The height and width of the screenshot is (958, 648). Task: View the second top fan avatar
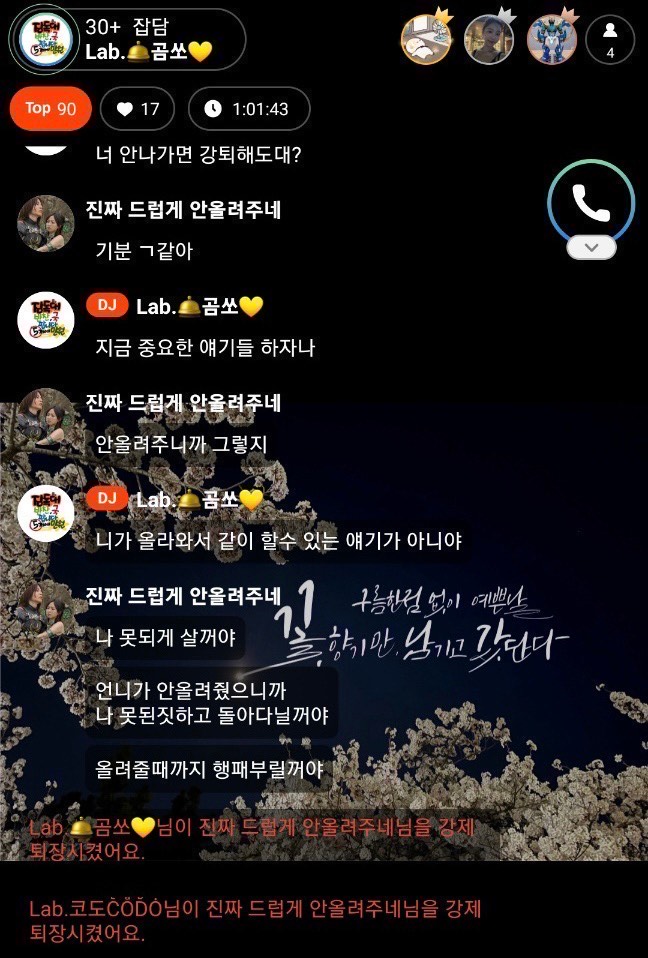click(x=489, y=40)
